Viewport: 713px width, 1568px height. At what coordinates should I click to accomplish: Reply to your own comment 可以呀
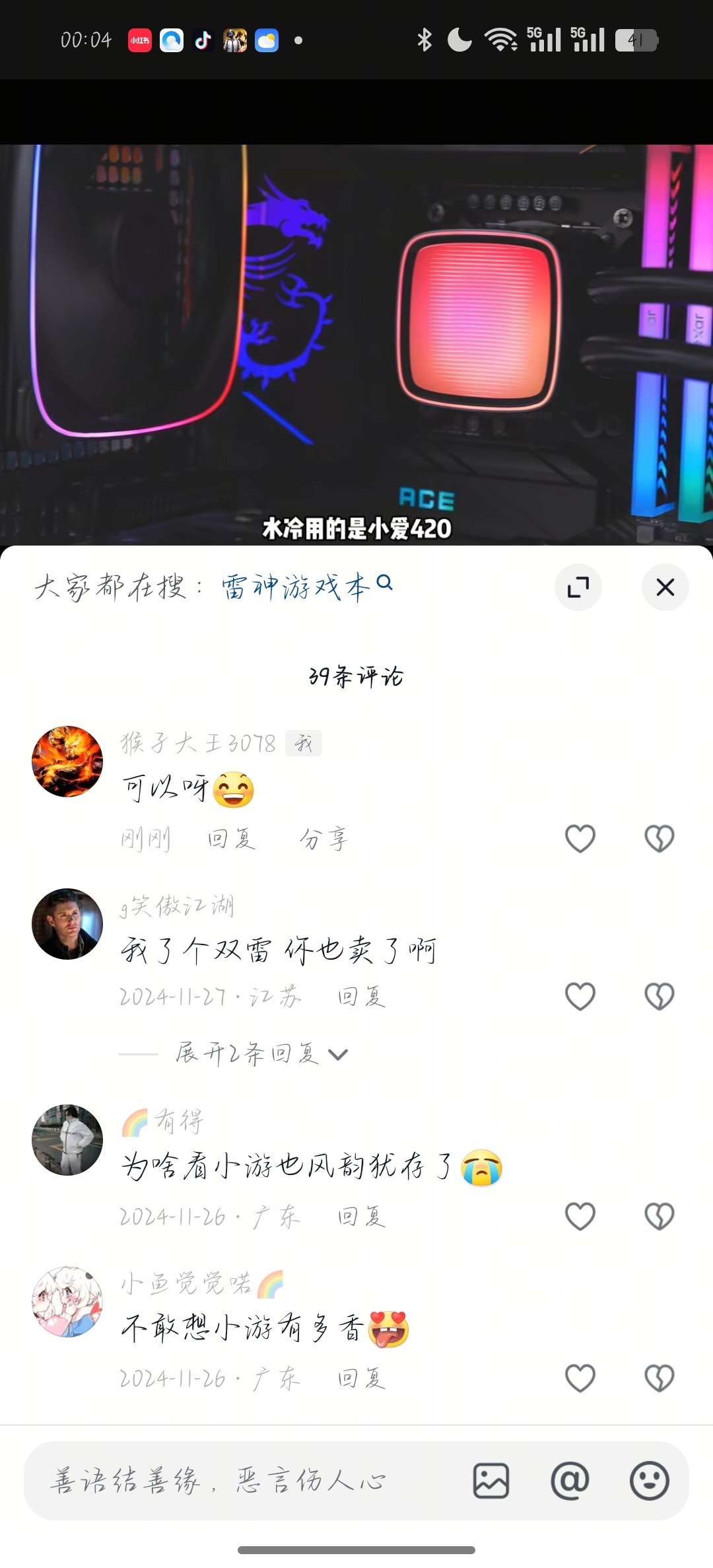pyautogui.click(x=231, y=839)
